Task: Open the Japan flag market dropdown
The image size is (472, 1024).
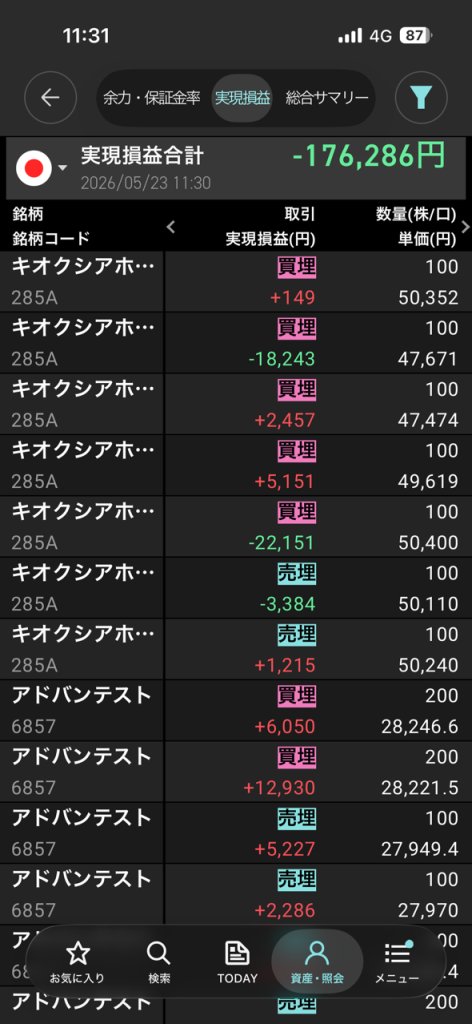Action: point(42,168)
